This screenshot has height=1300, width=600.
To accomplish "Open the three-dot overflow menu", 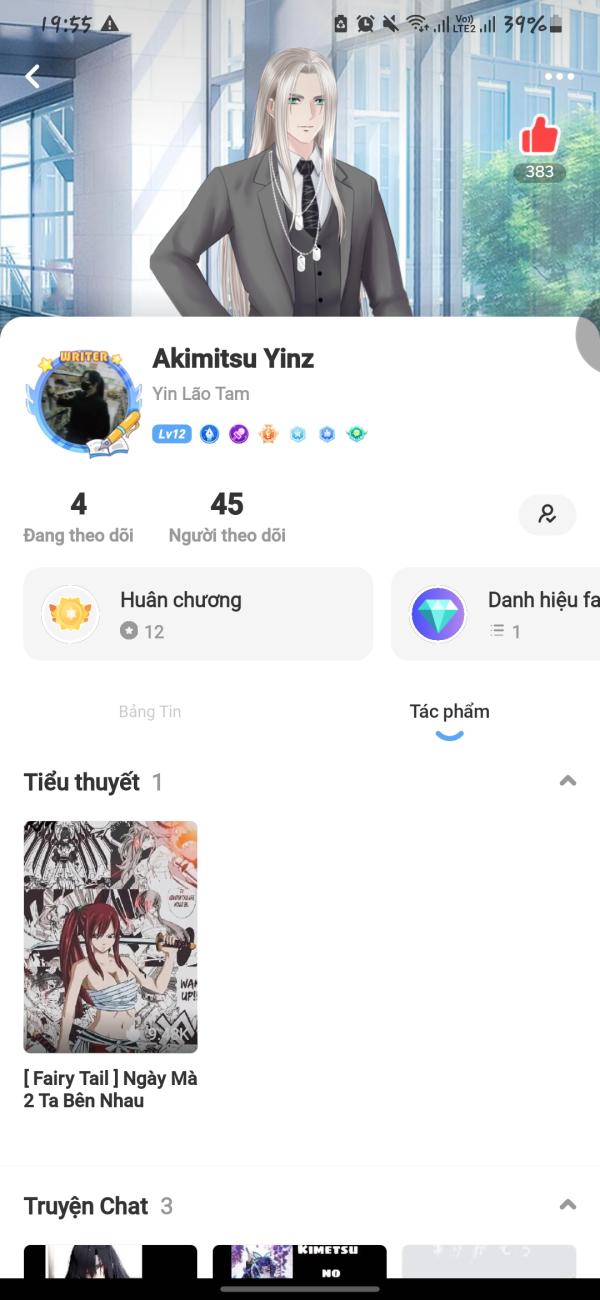I will click(x=559, y=76).
